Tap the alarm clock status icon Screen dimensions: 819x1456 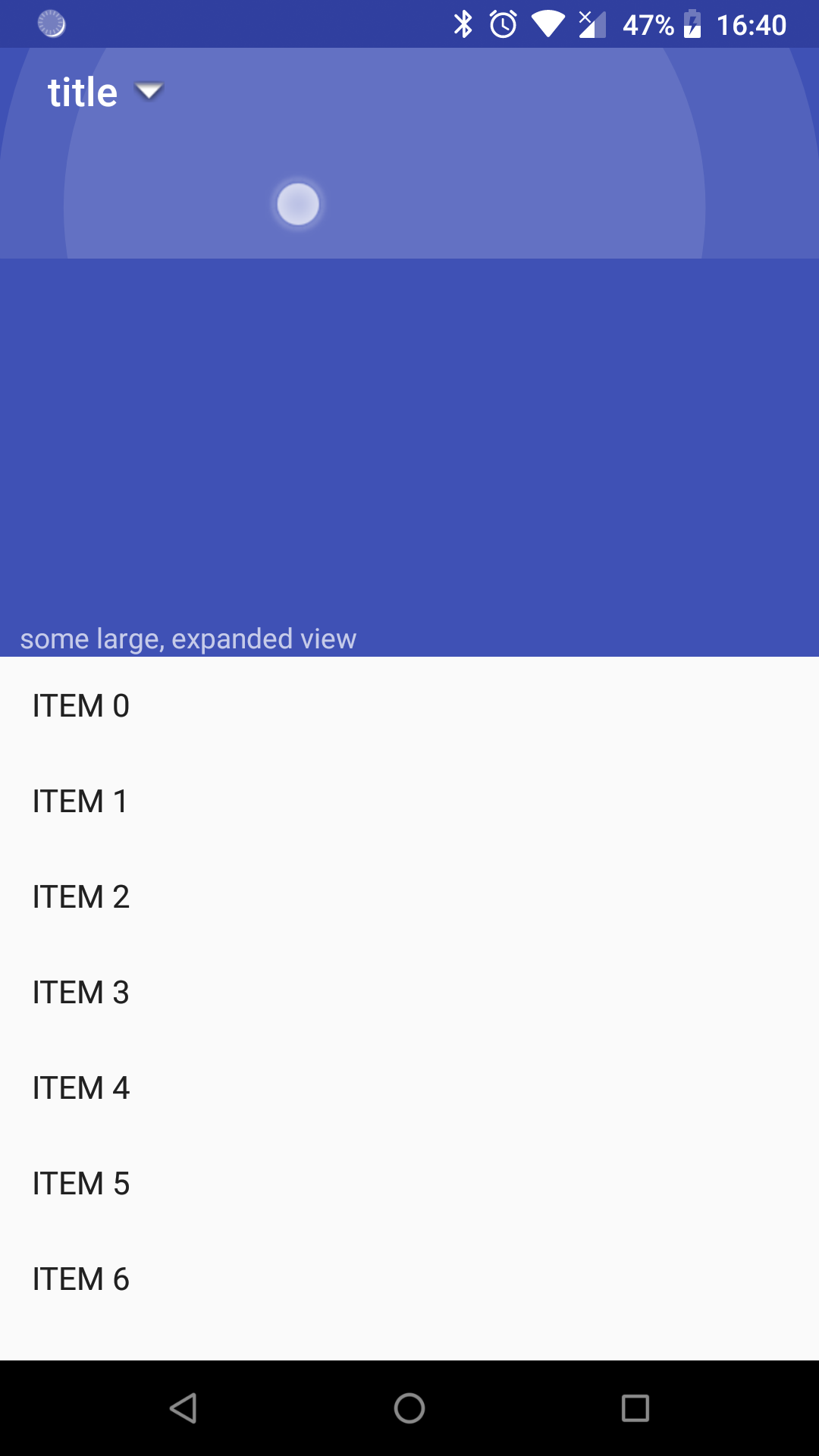click(502, 24)
